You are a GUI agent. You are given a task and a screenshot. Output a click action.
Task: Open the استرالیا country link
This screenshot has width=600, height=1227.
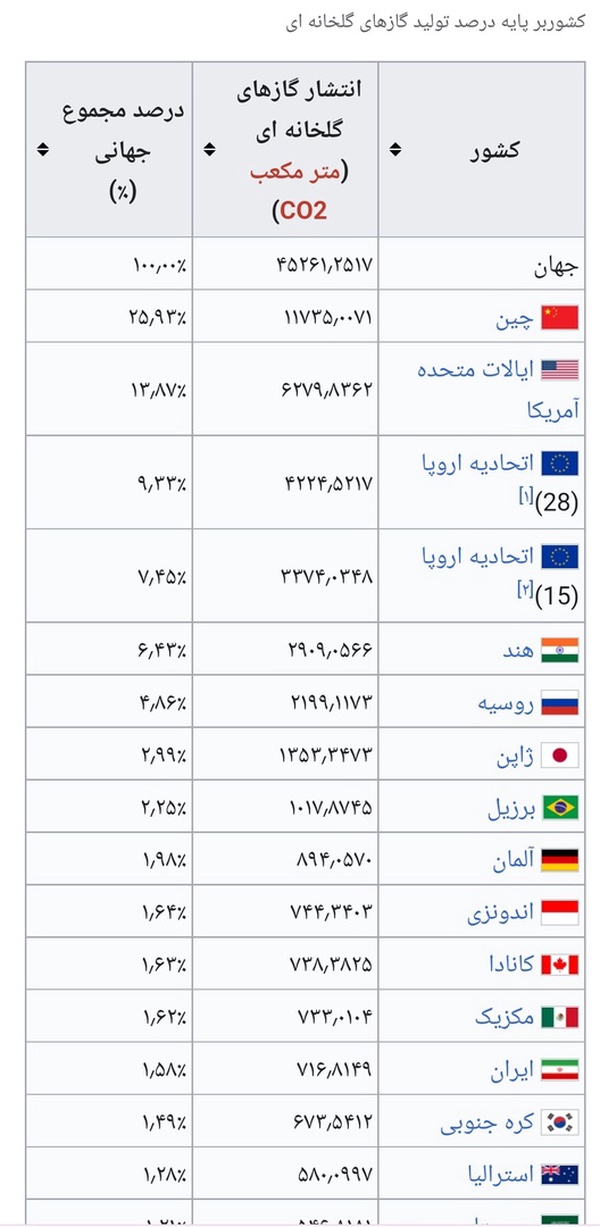pyautogui.click(x=500, y=1174)
